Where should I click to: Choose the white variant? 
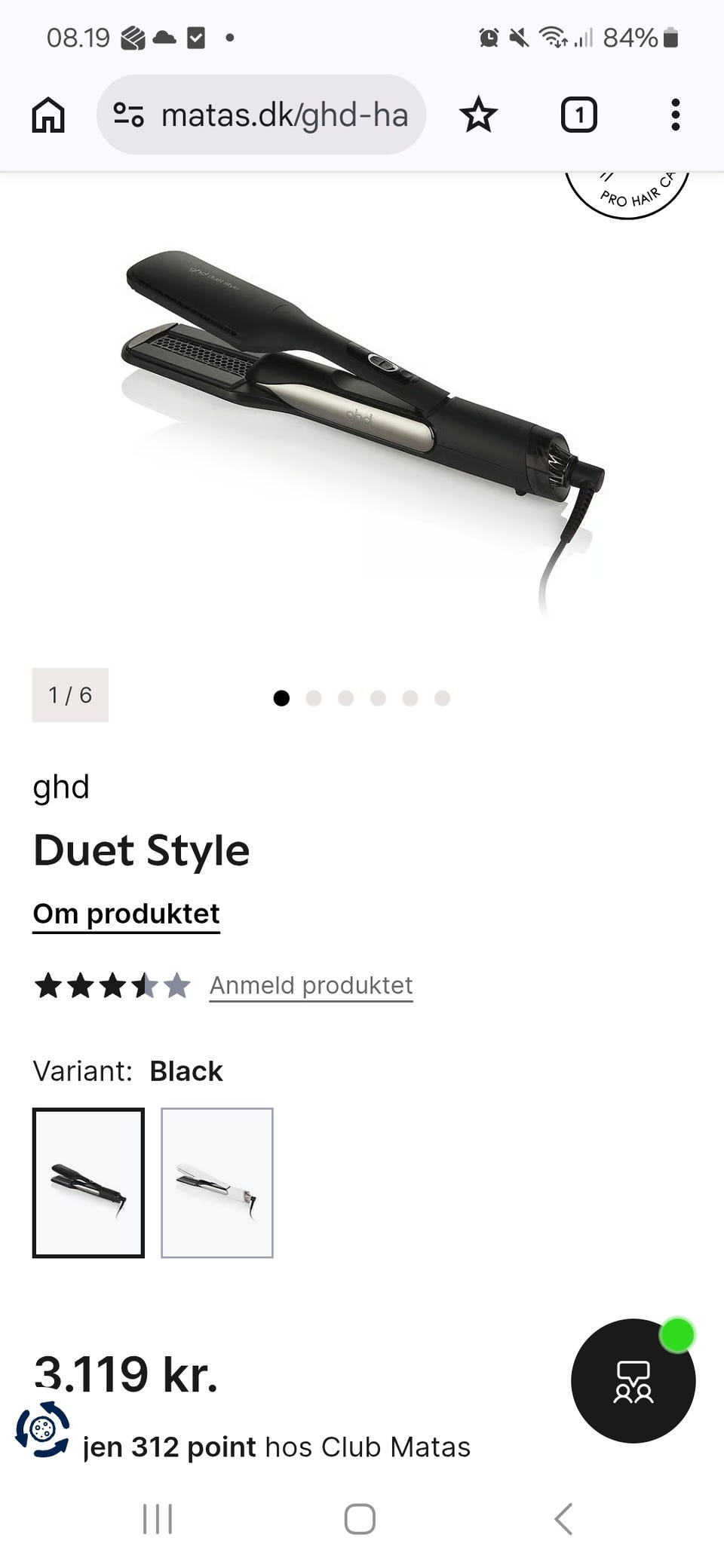point(217,1183)
